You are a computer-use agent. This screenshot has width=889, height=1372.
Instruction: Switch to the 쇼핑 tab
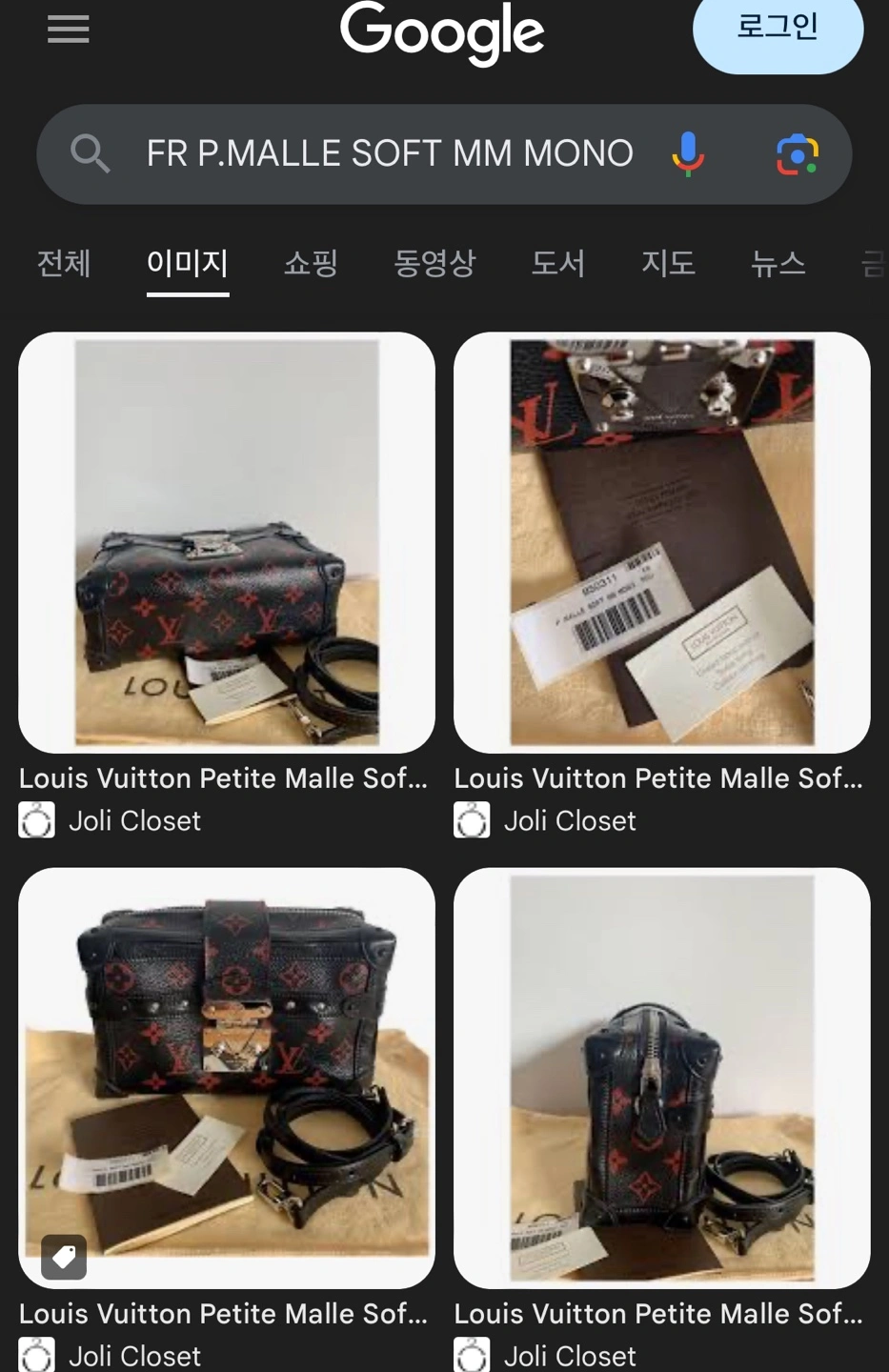[311, 263]
